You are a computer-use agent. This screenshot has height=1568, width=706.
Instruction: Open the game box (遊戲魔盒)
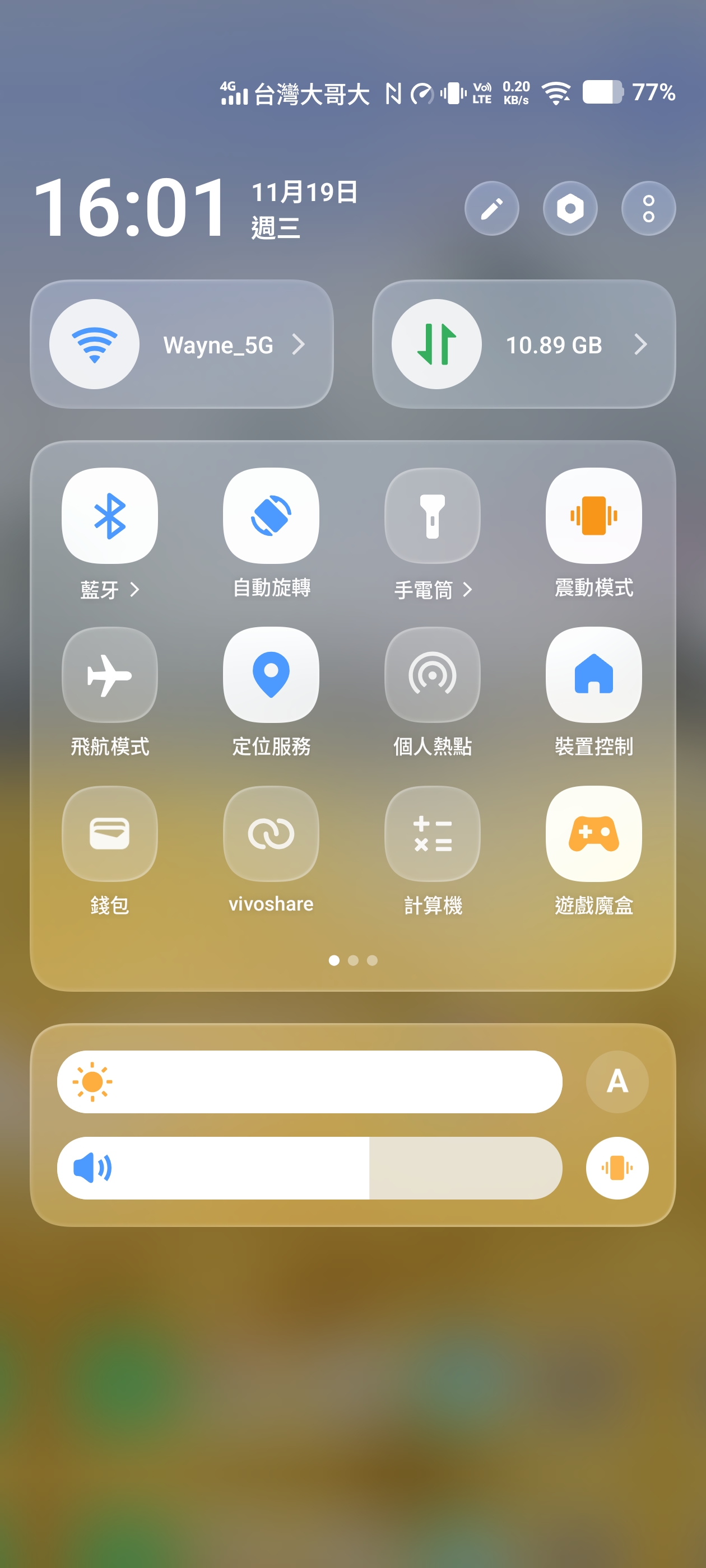(x=593, y=833)
